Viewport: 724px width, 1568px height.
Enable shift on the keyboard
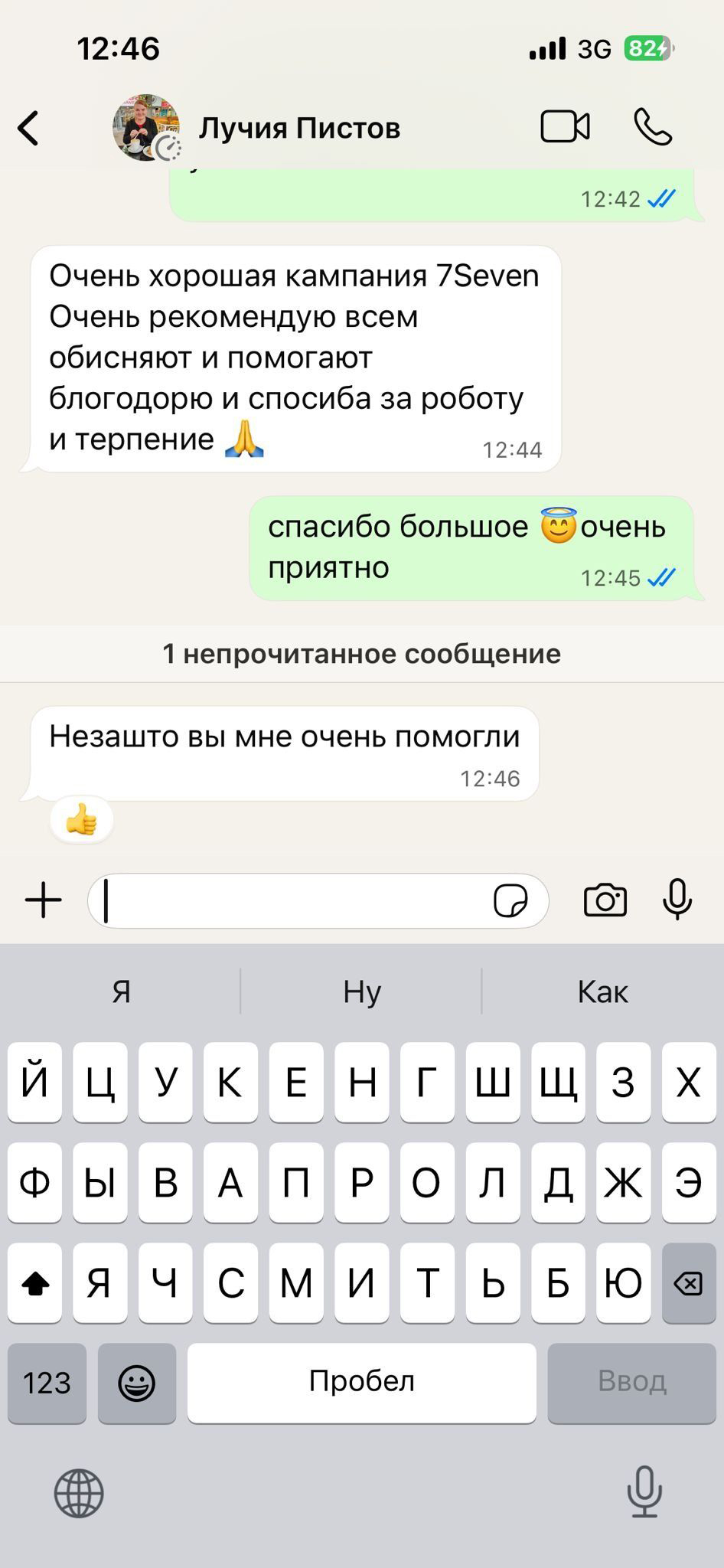pos(35,1283)
